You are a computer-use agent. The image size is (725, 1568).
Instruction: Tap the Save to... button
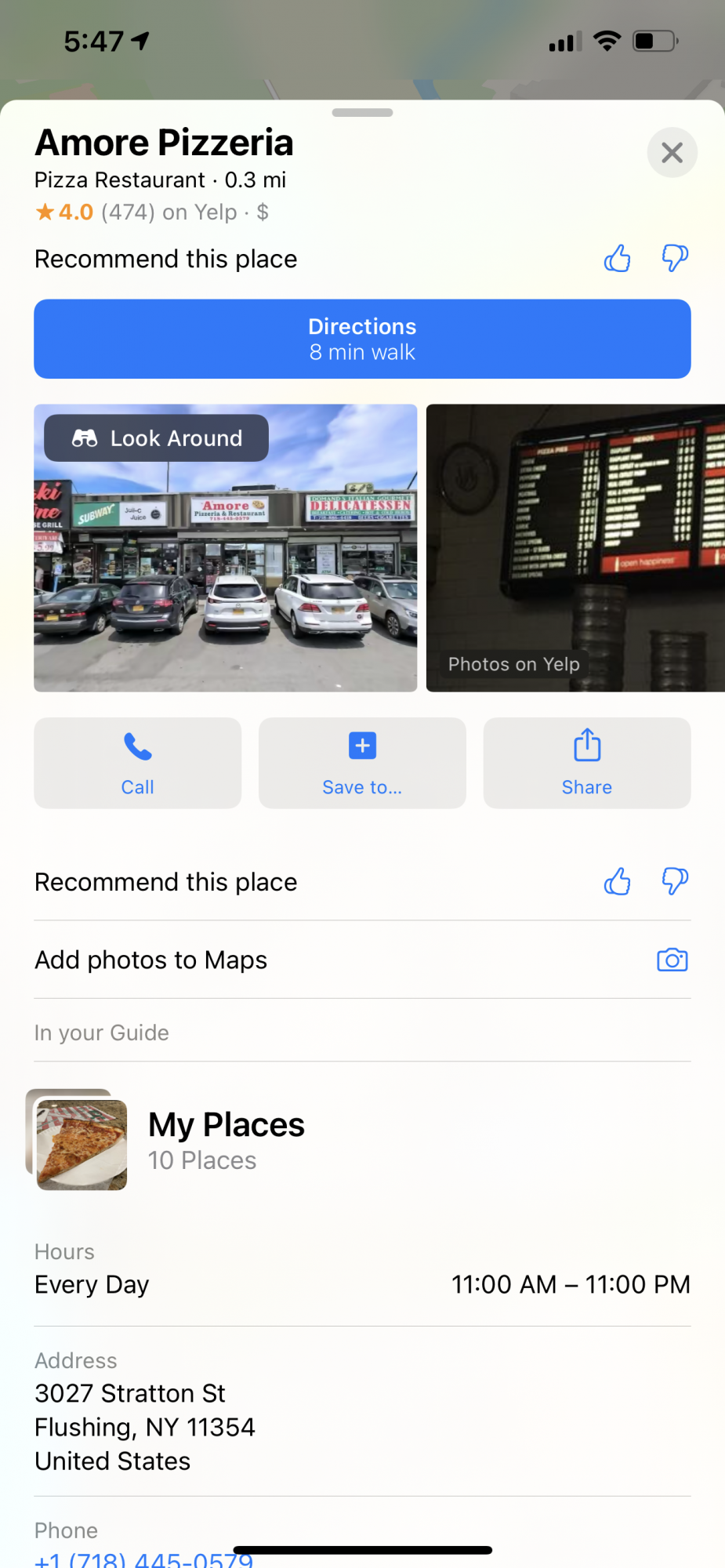click(362, 763)
